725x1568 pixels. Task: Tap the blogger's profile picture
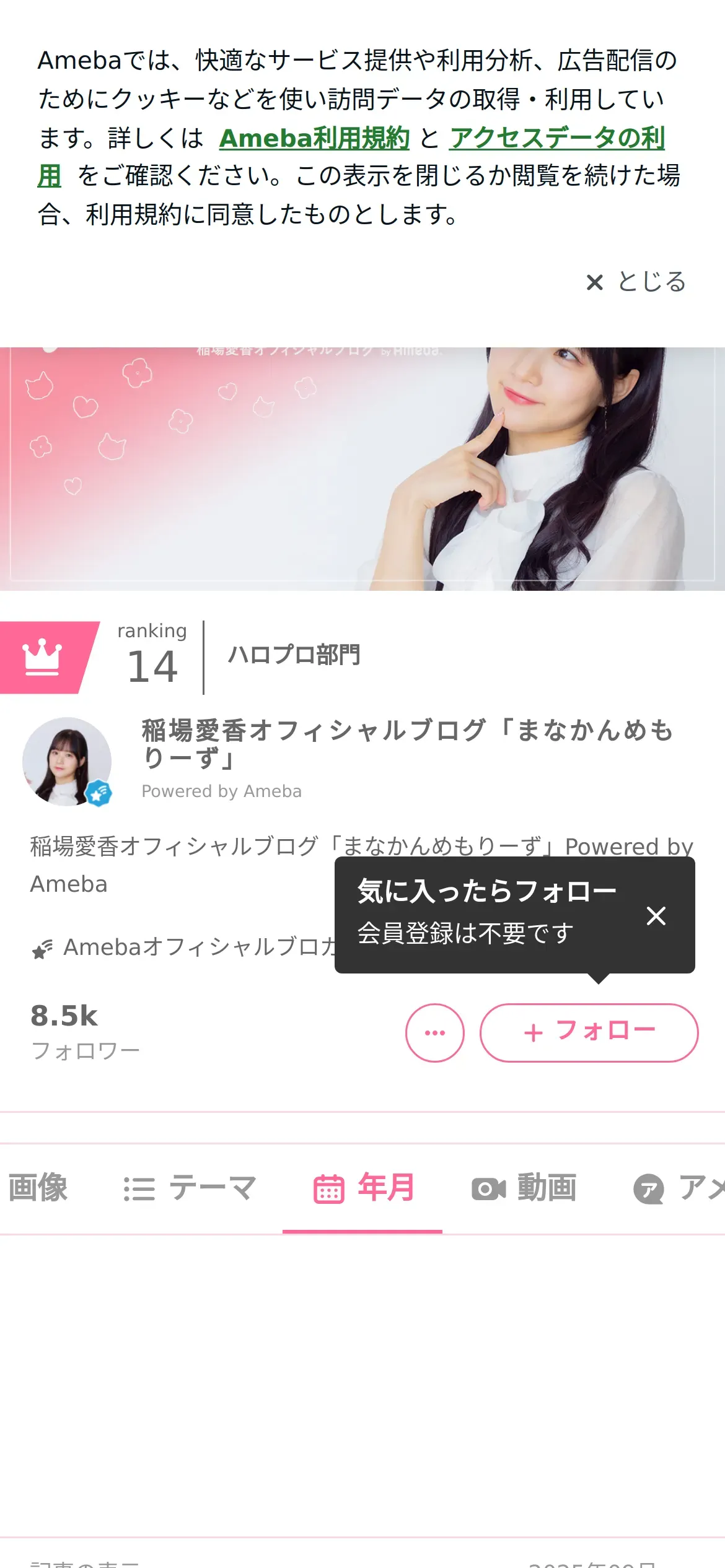[67, 761]
